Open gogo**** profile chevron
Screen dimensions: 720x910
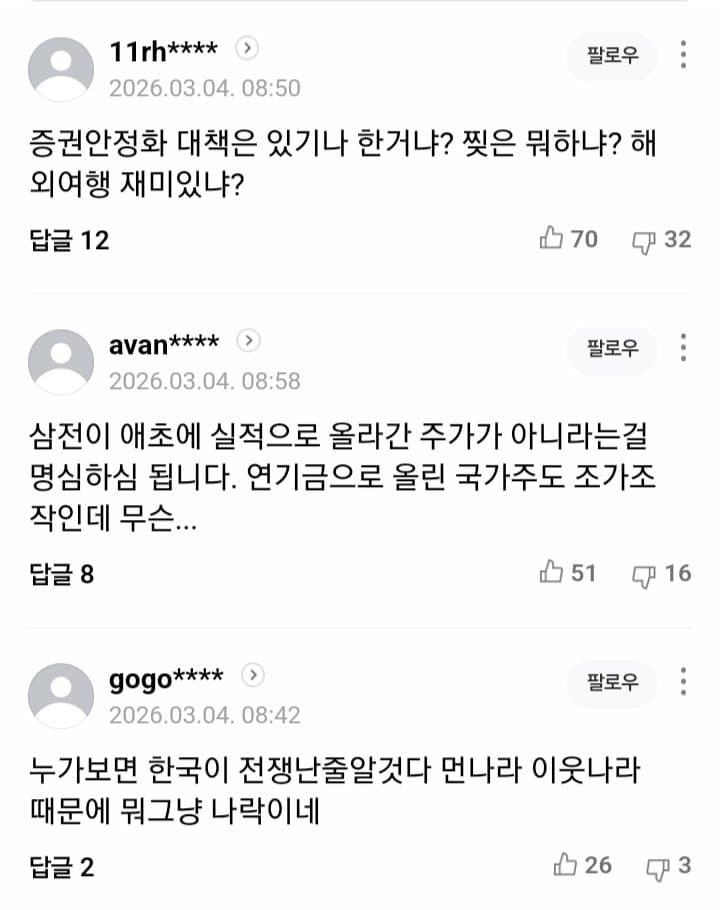(x=253, y=675)
